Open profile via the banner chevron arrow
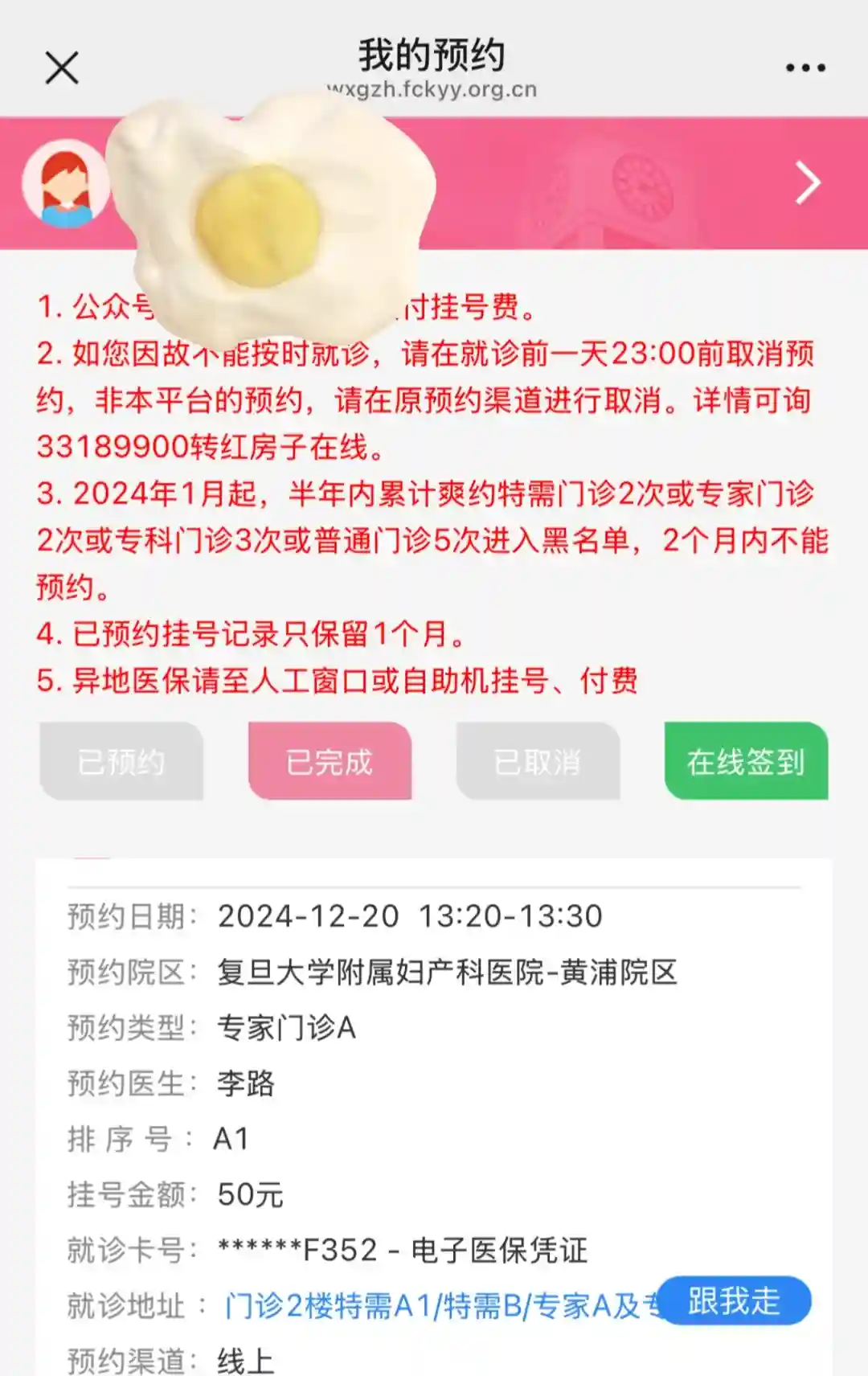The height and width of the screenshot is (1376, 868). pyautogui.click(x=808, y=183)
